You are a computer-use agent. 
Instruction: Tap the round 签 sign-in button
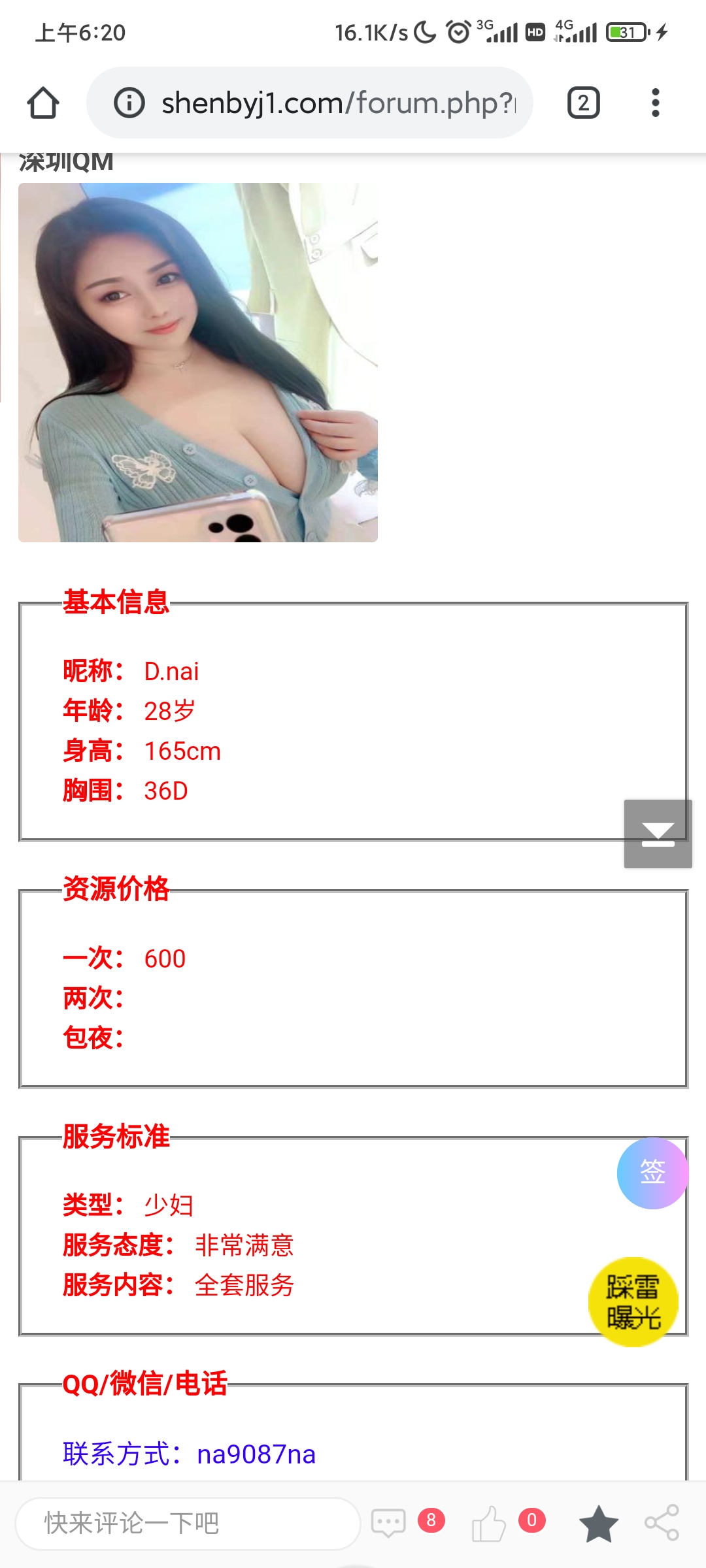[652, 1173]
